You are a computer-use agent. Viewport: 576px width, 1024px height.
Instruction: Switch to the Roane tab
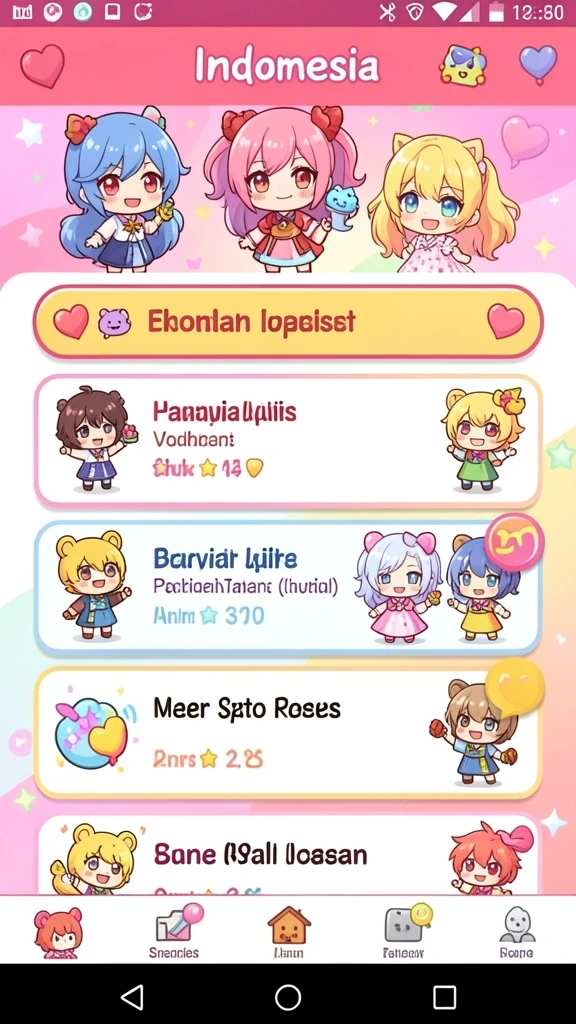coord(517,931)
